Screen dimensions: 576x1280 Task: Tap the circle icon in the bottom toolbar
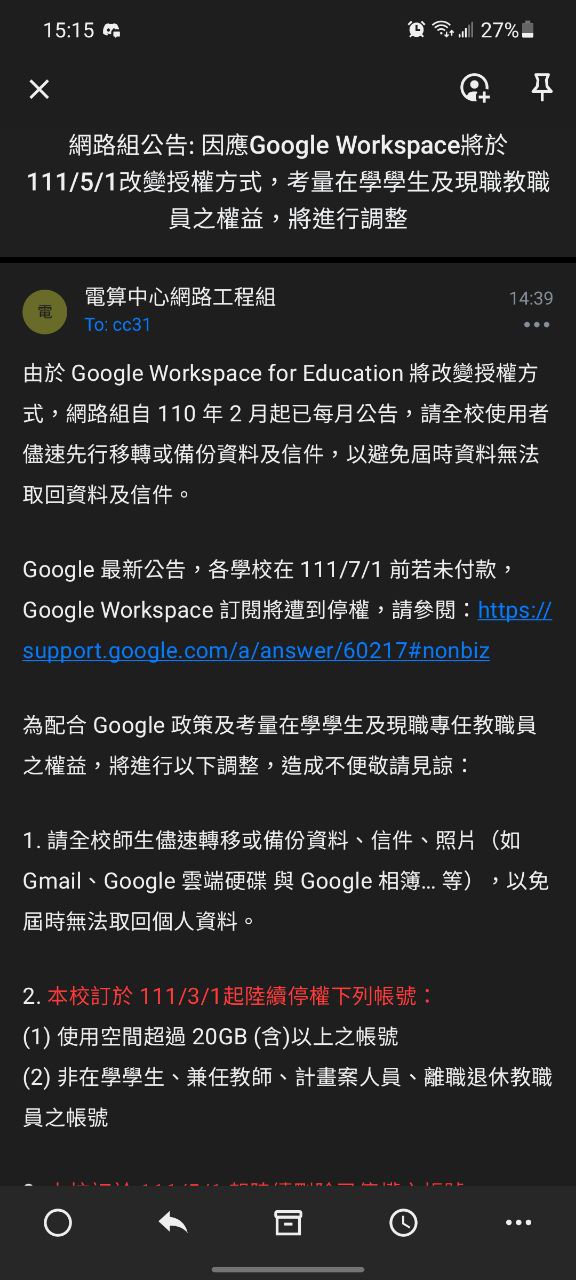tap(58, 1222)
